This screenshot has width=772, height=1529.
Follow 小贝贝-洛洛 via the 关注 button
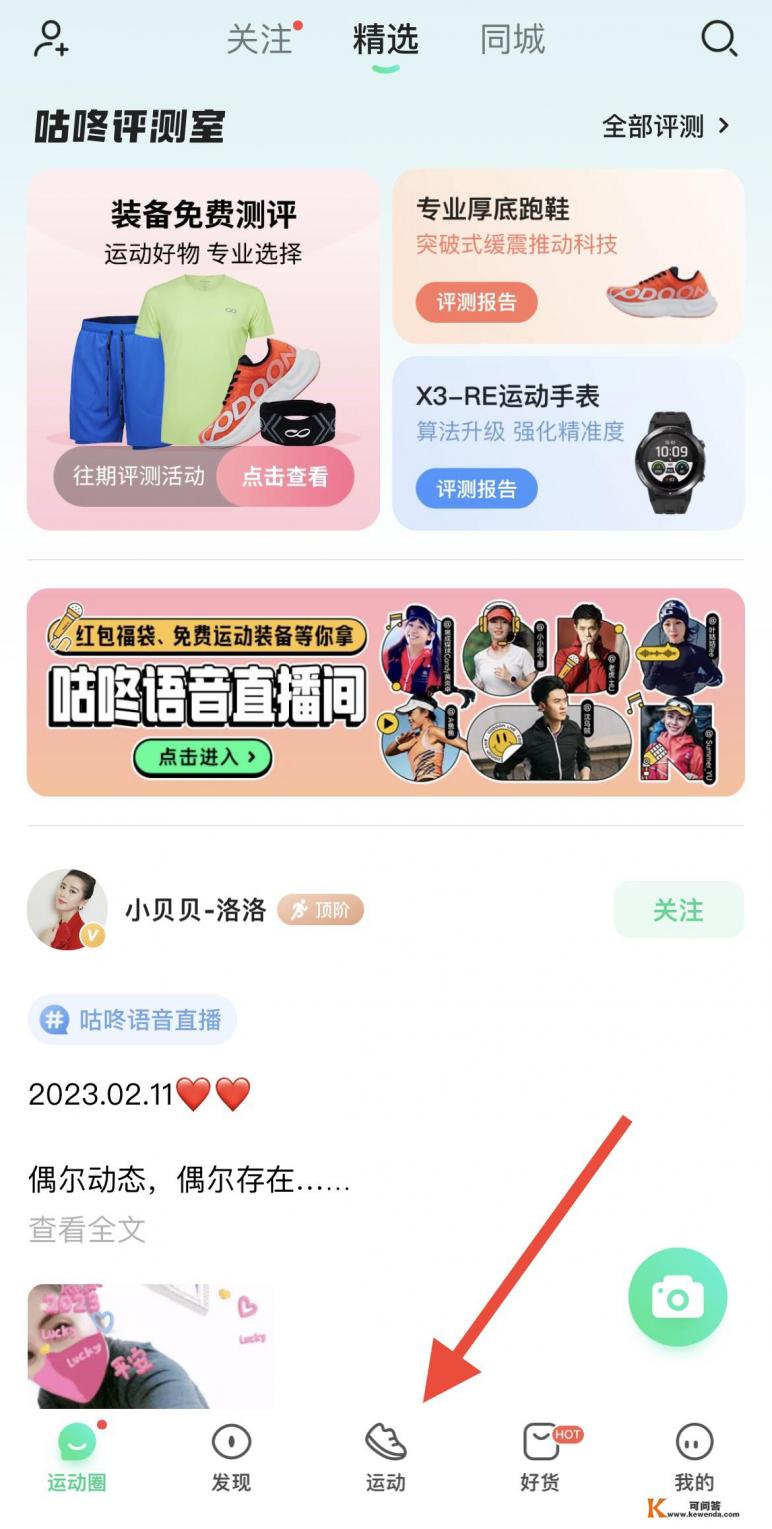pos(678,910)
